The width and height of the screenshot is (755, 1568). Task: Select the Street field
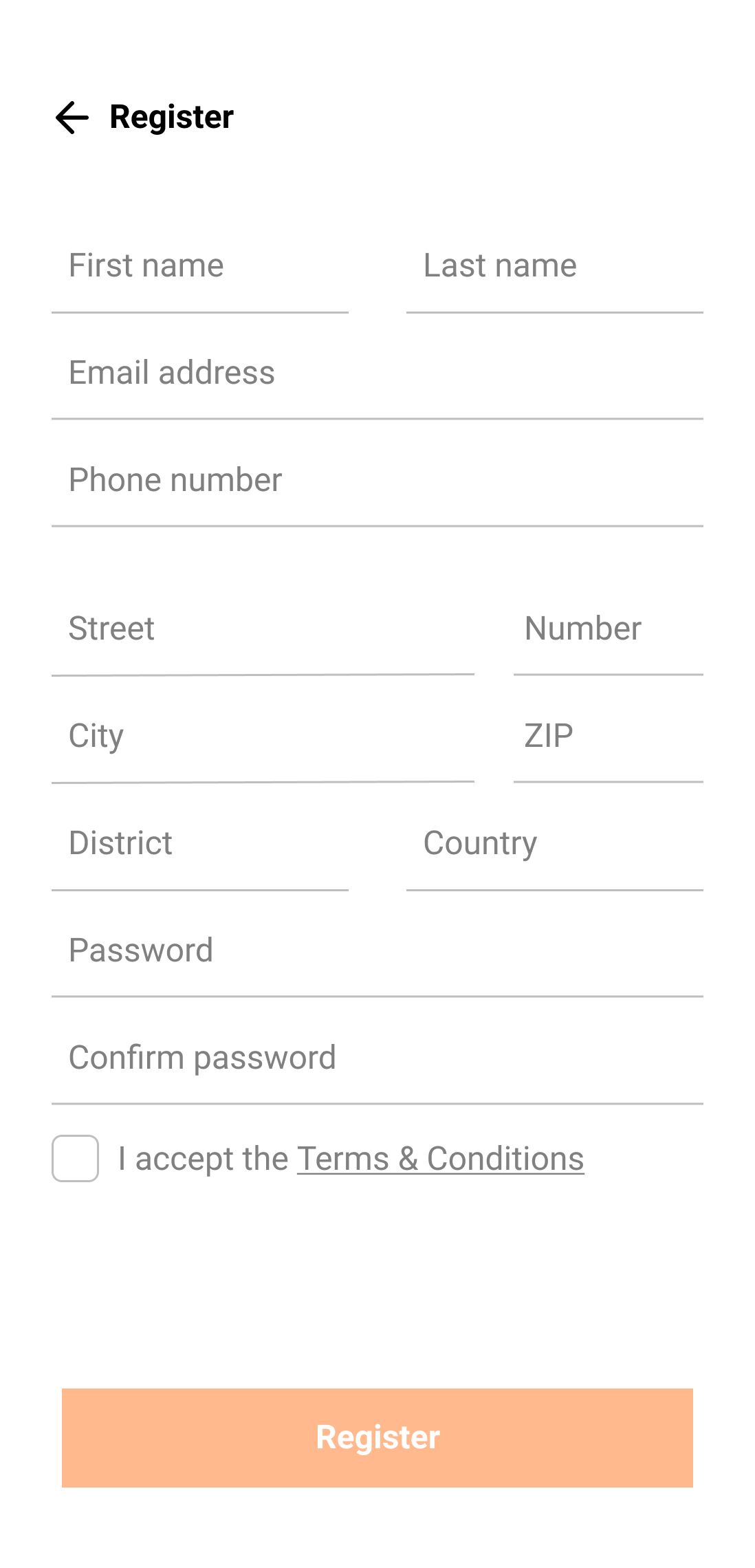[263, 629]
